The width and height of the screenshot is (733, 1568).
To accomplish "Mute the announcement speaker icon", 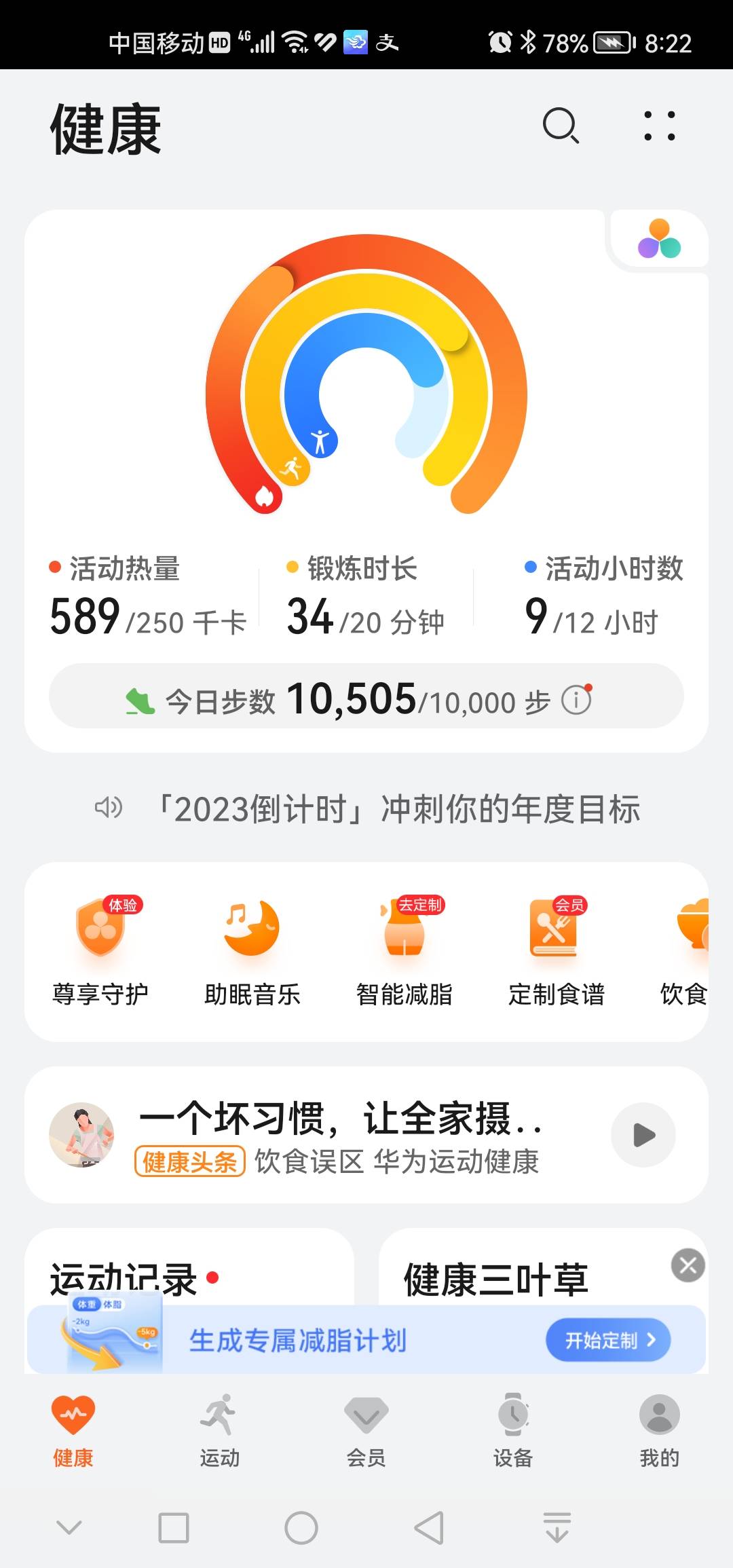I will (x=109, y=808).
